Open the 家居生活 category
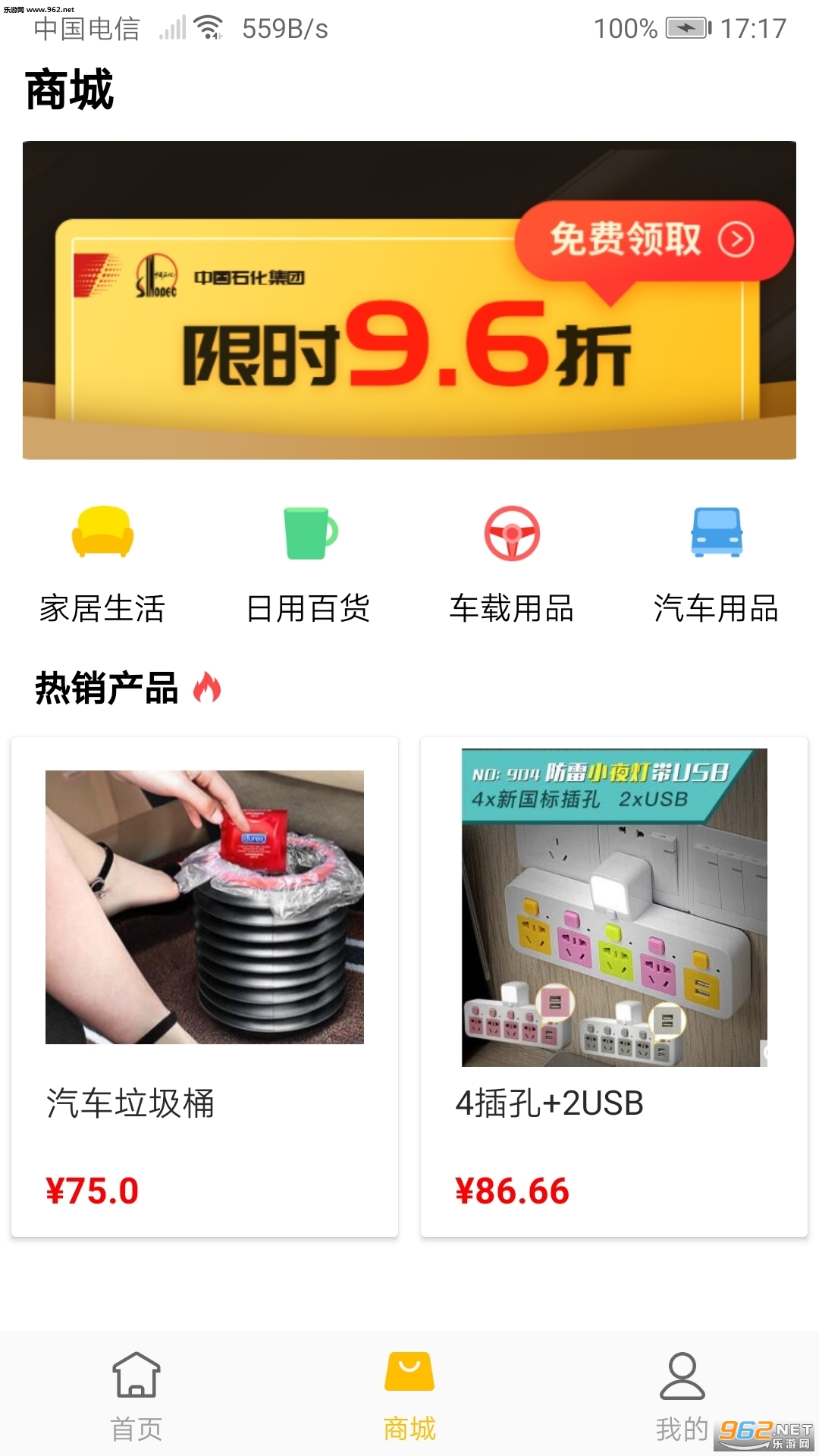The width and height of the screenshot is (819, 1456). (102, 564)
